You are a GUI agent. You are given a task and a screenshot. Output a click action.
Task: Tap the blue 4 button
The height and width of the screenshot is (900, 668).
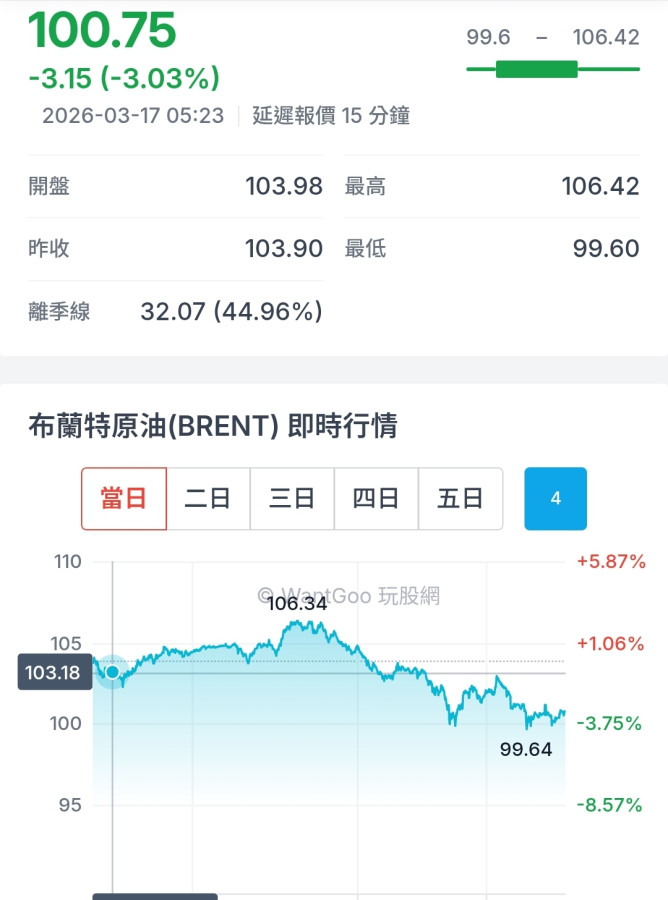(556, 498)
